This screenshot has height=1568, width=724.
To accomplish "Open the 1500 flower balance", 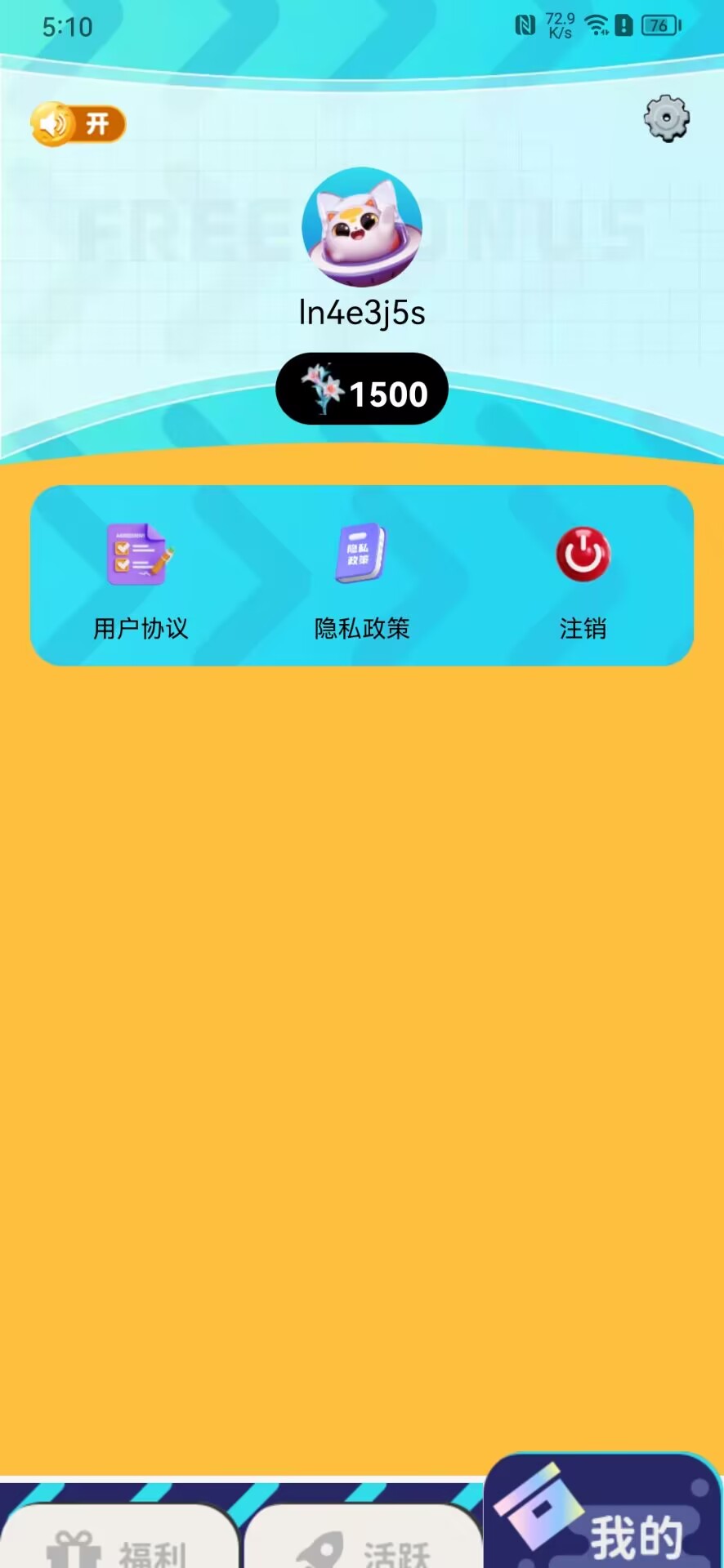I will click(362, 390).
